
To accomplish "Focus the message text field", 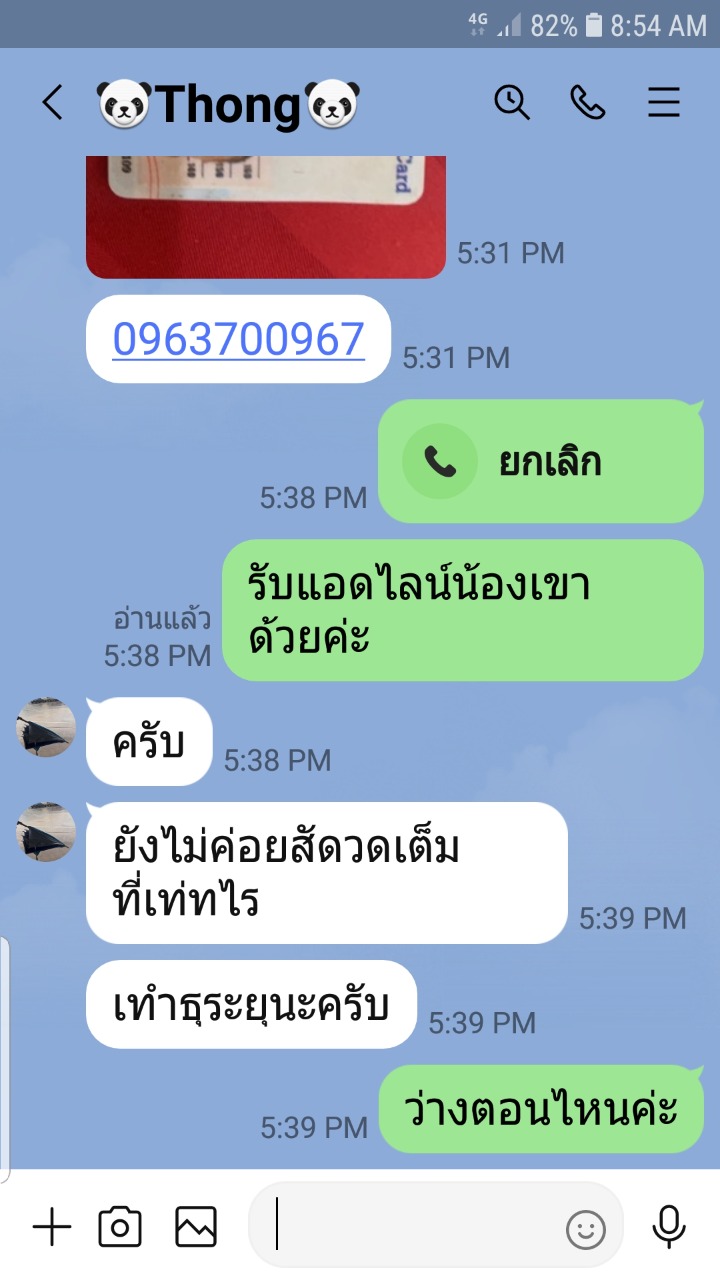I will pyautogui.click(x=420, y=1226).
